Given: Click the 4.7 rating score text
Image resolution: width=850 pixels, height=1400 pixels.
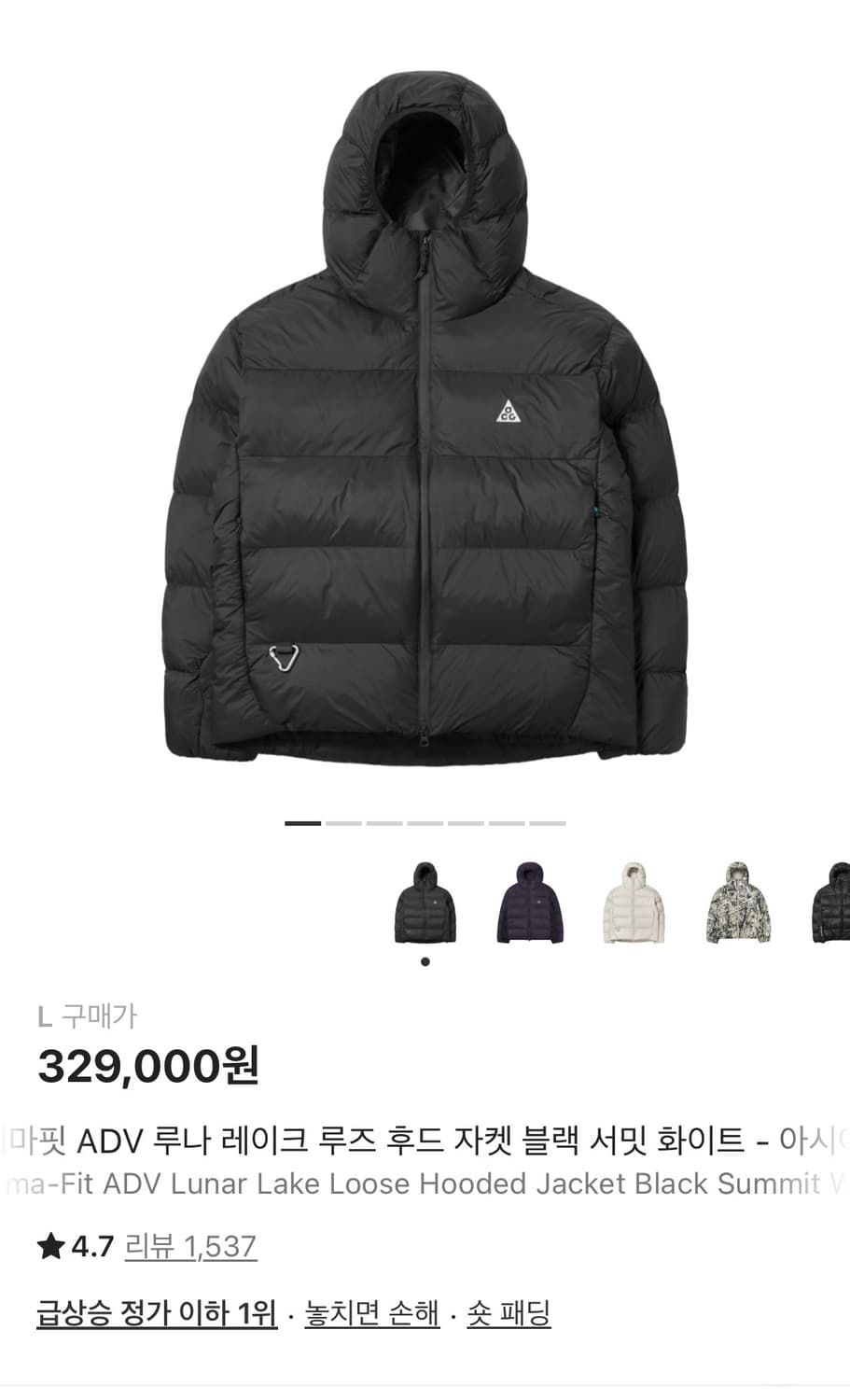Looking at the screenshot, I should pos(90,1244).
